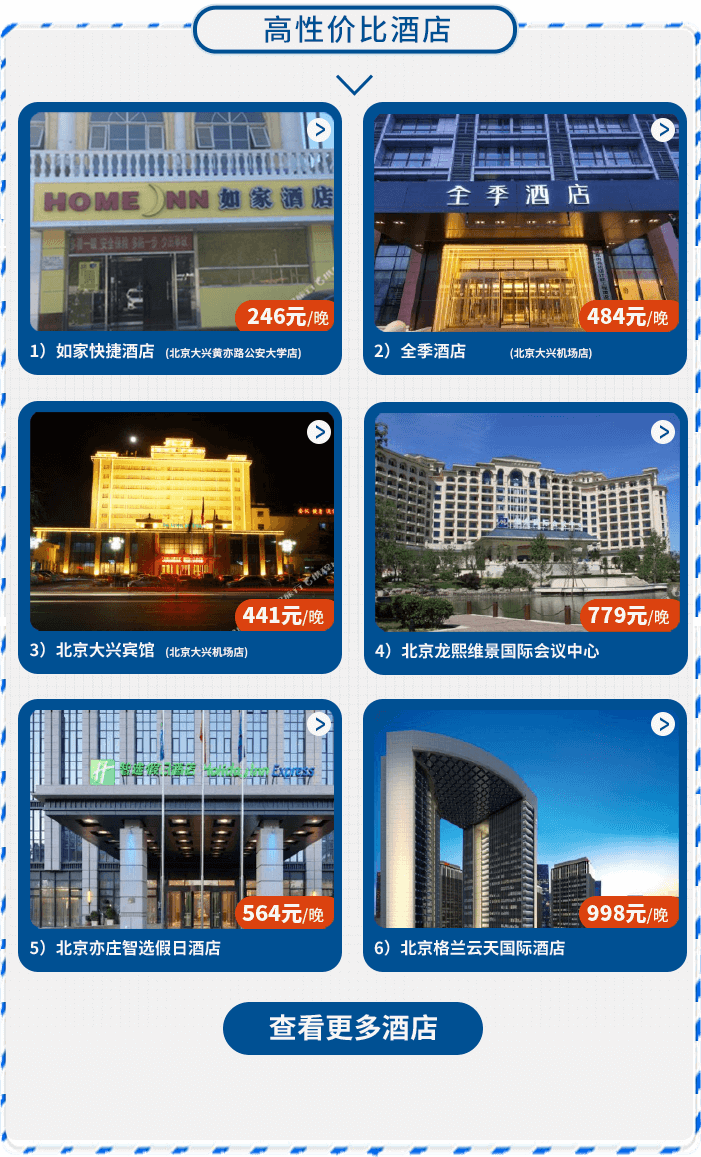Open 北京亦庄智选假日酒店 card
The image size is (701, 1157).
click(x=180, y=835)
